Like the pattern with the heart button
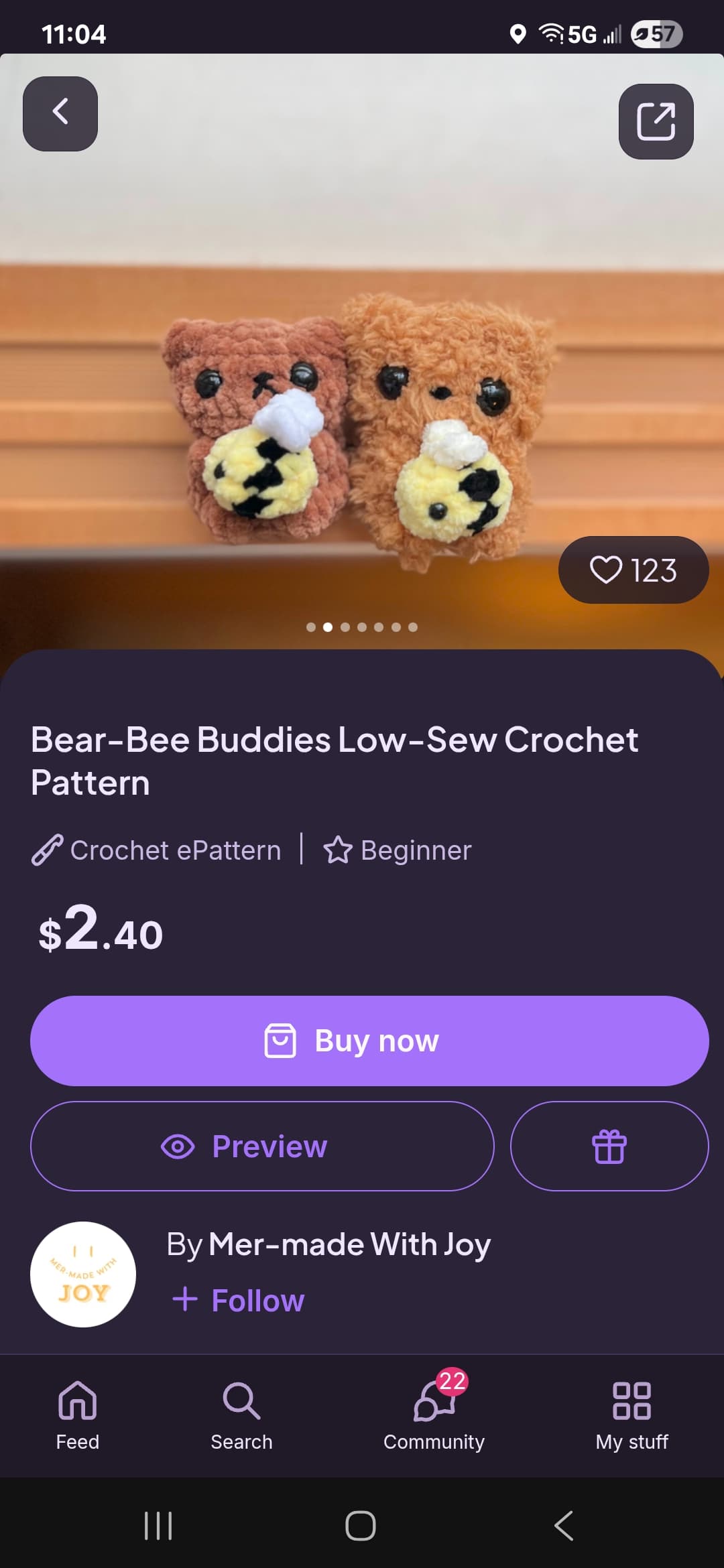This screenshot has height=1568, width=724. tap(633, 570)
